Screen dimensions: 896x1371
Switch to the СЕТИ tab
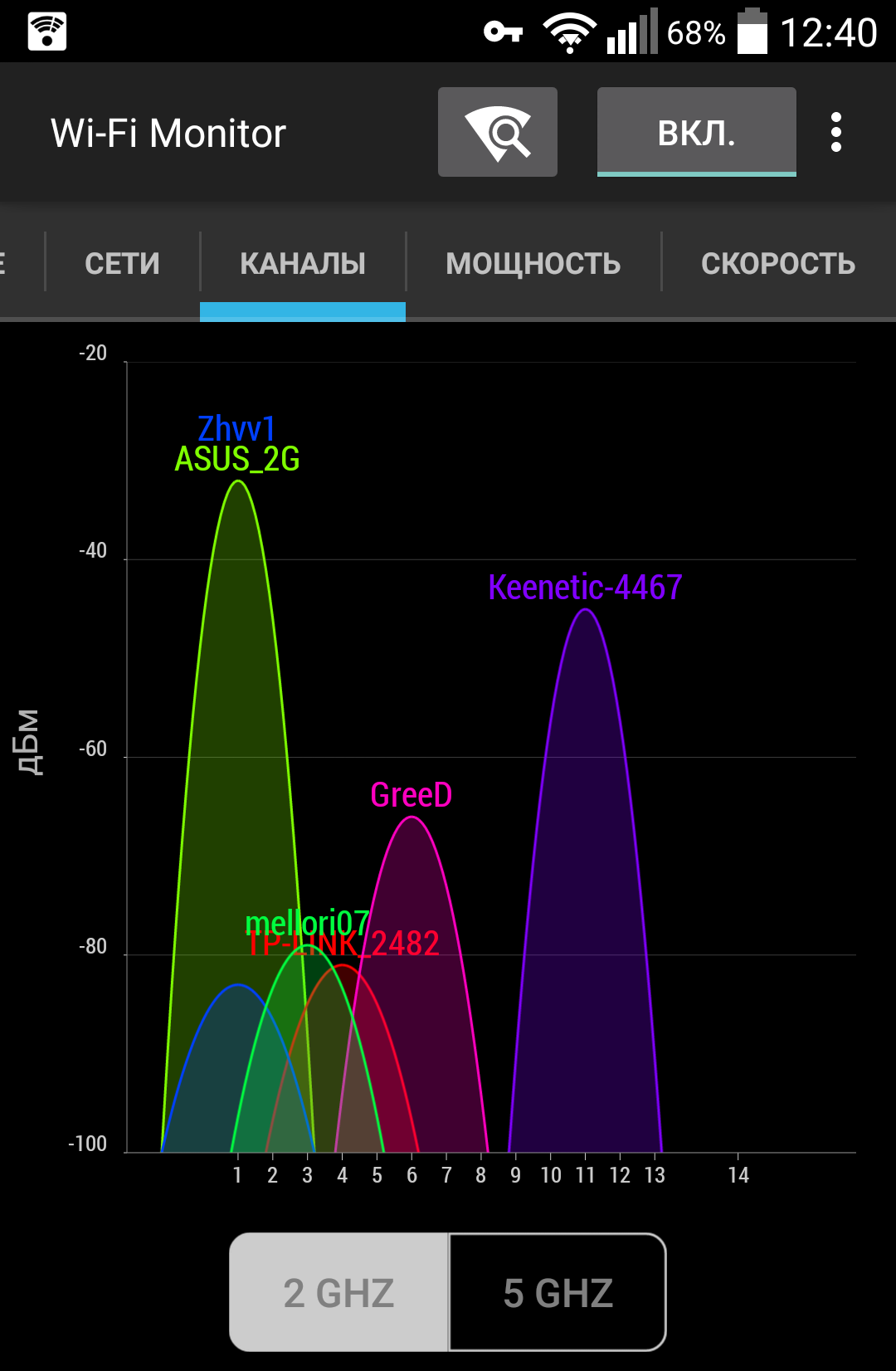[x=122, y=263]
